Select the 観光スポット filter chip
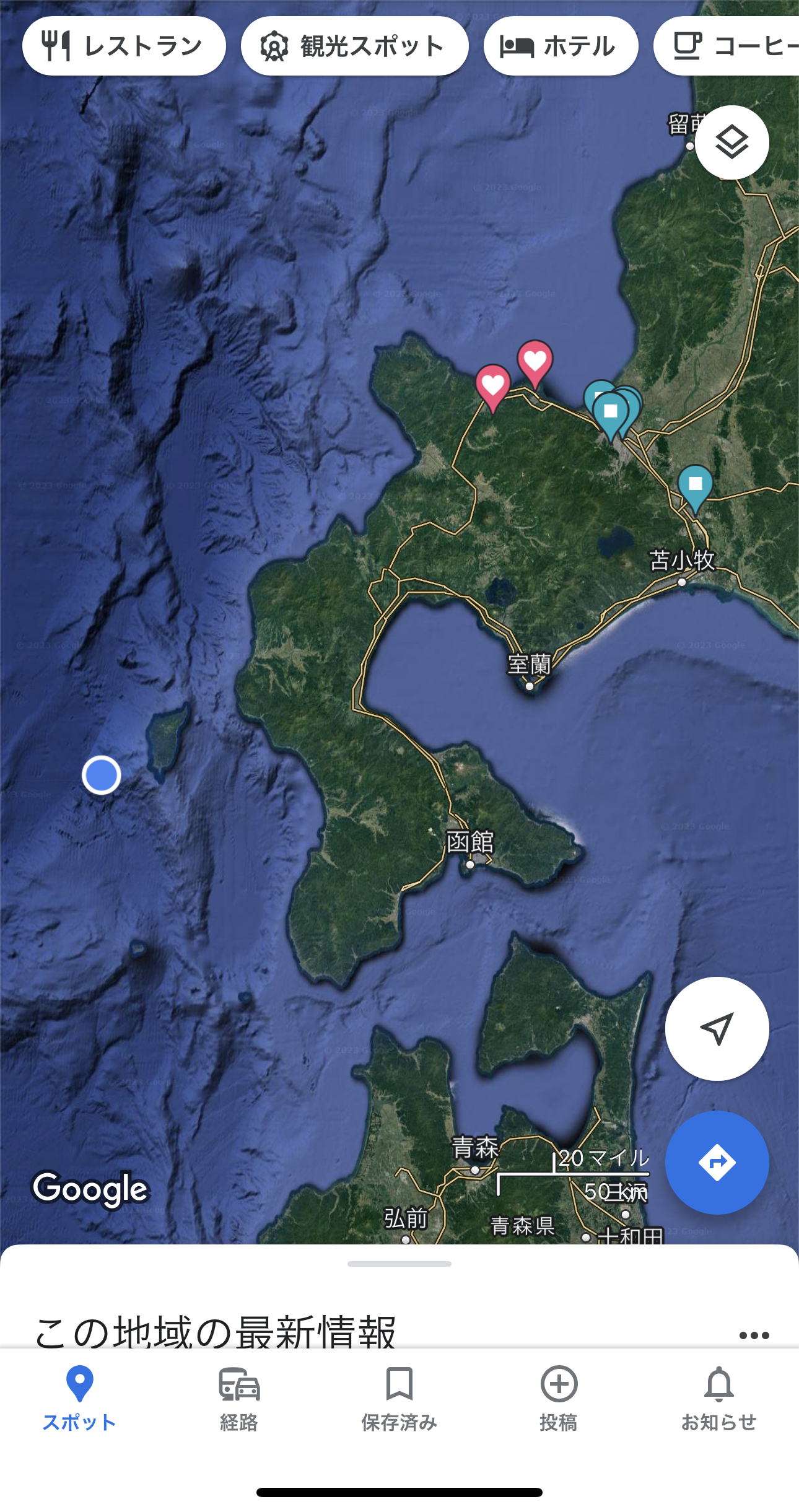This screenshot has width=799, height=1512. tap(354, 46)
